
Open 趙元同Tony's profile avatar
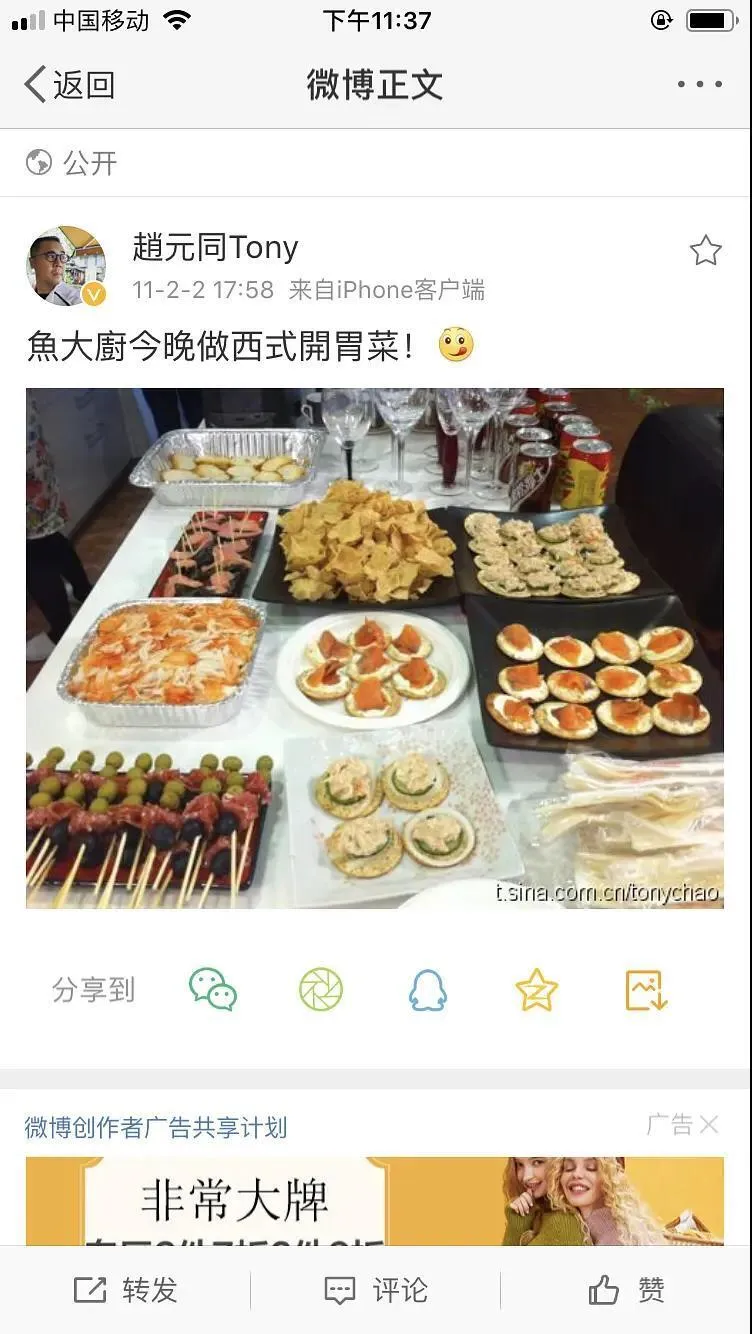click(66, 266)
